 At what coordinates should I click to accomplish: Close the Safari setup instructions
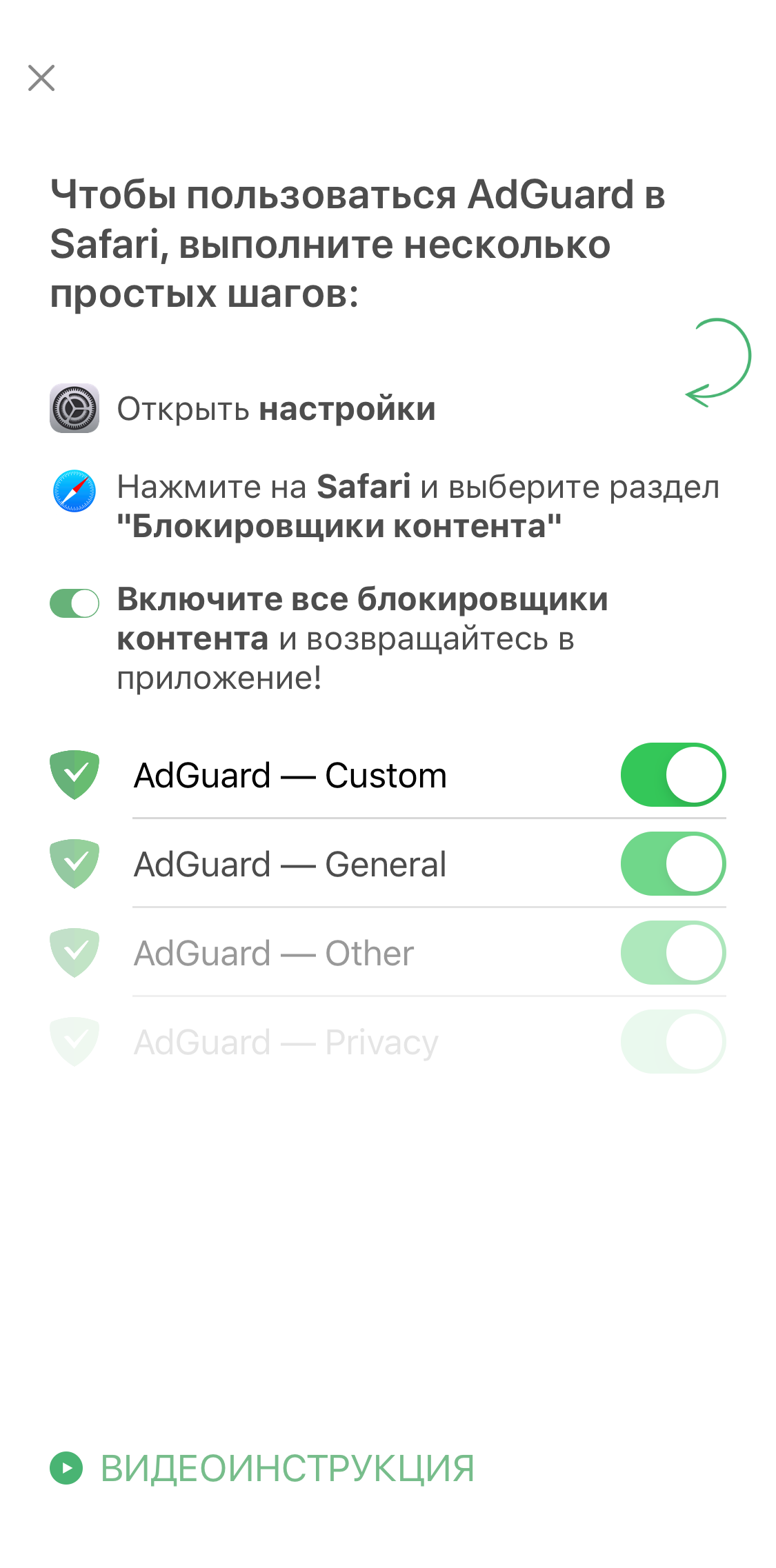[41, 78]
